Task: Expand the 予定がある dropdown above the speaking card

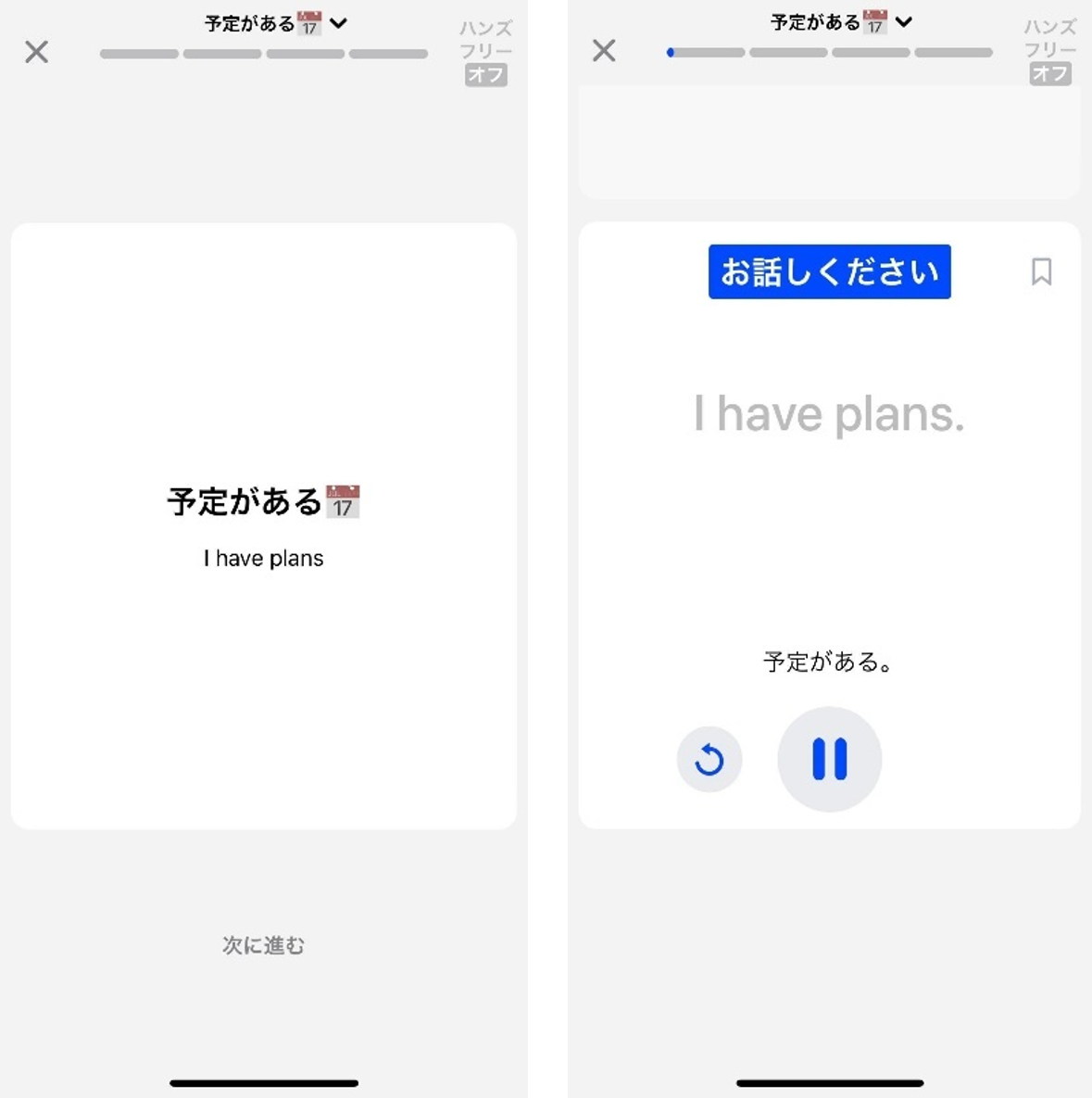Action: tap(904, 22)
